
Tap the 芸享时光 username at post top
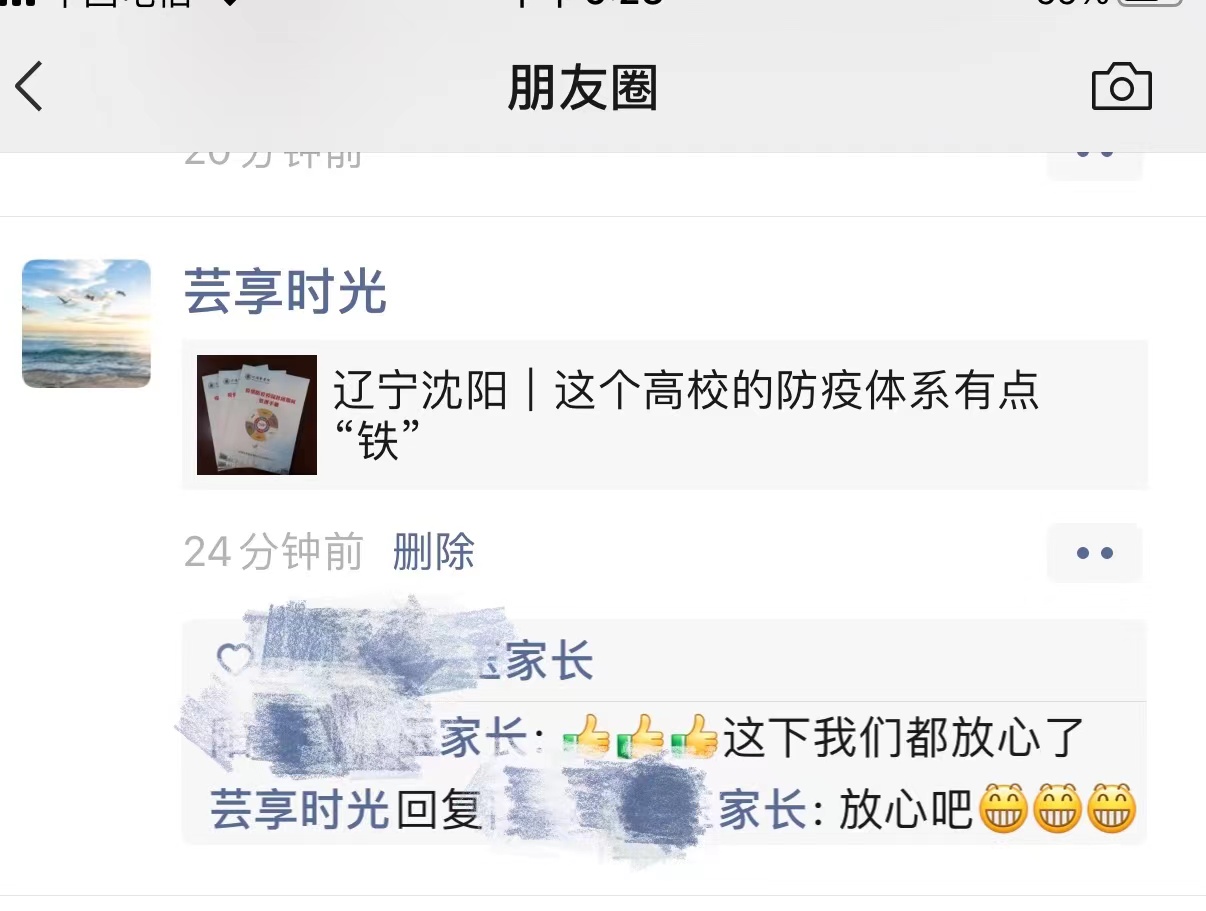(285, 293)
